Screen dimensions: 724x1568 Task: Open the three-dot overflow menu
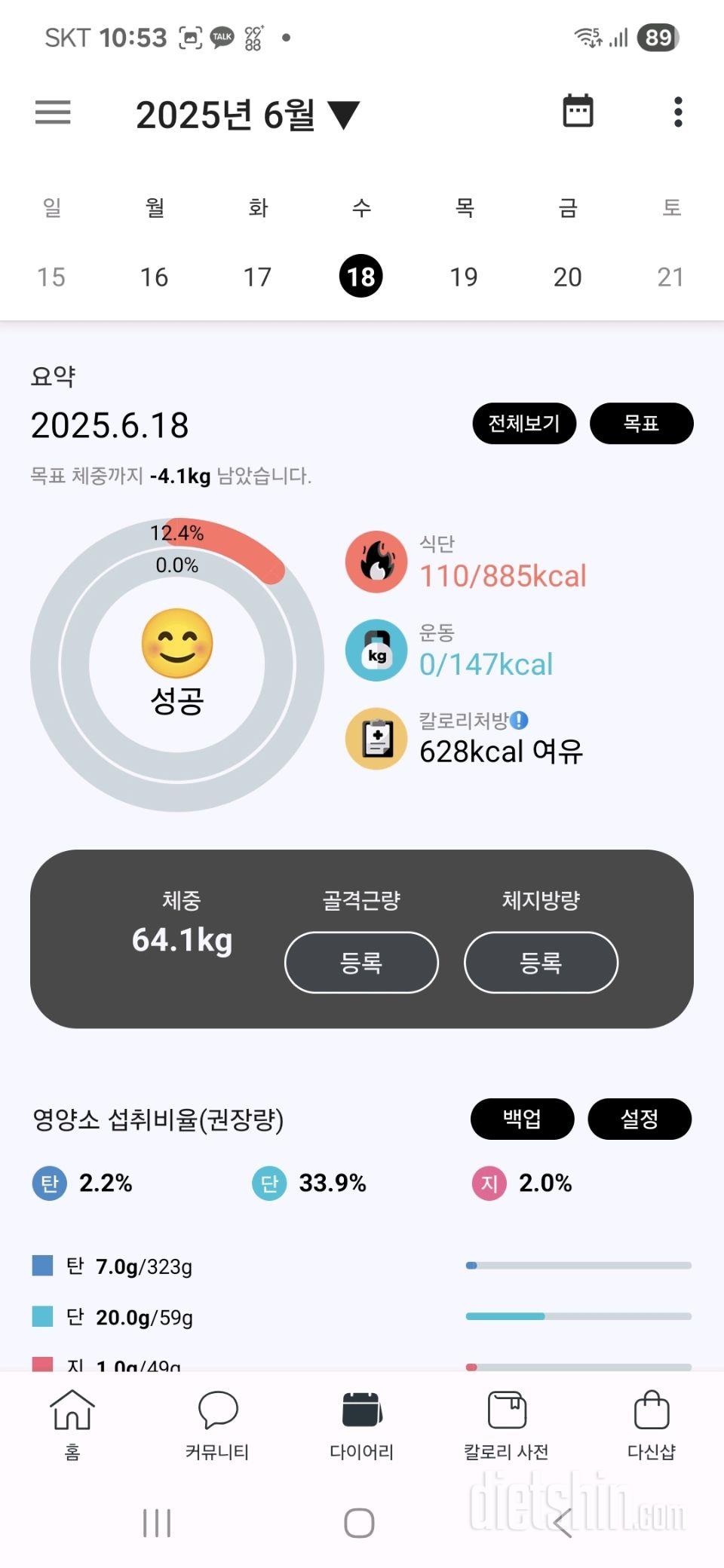click(x=678, y=112)
